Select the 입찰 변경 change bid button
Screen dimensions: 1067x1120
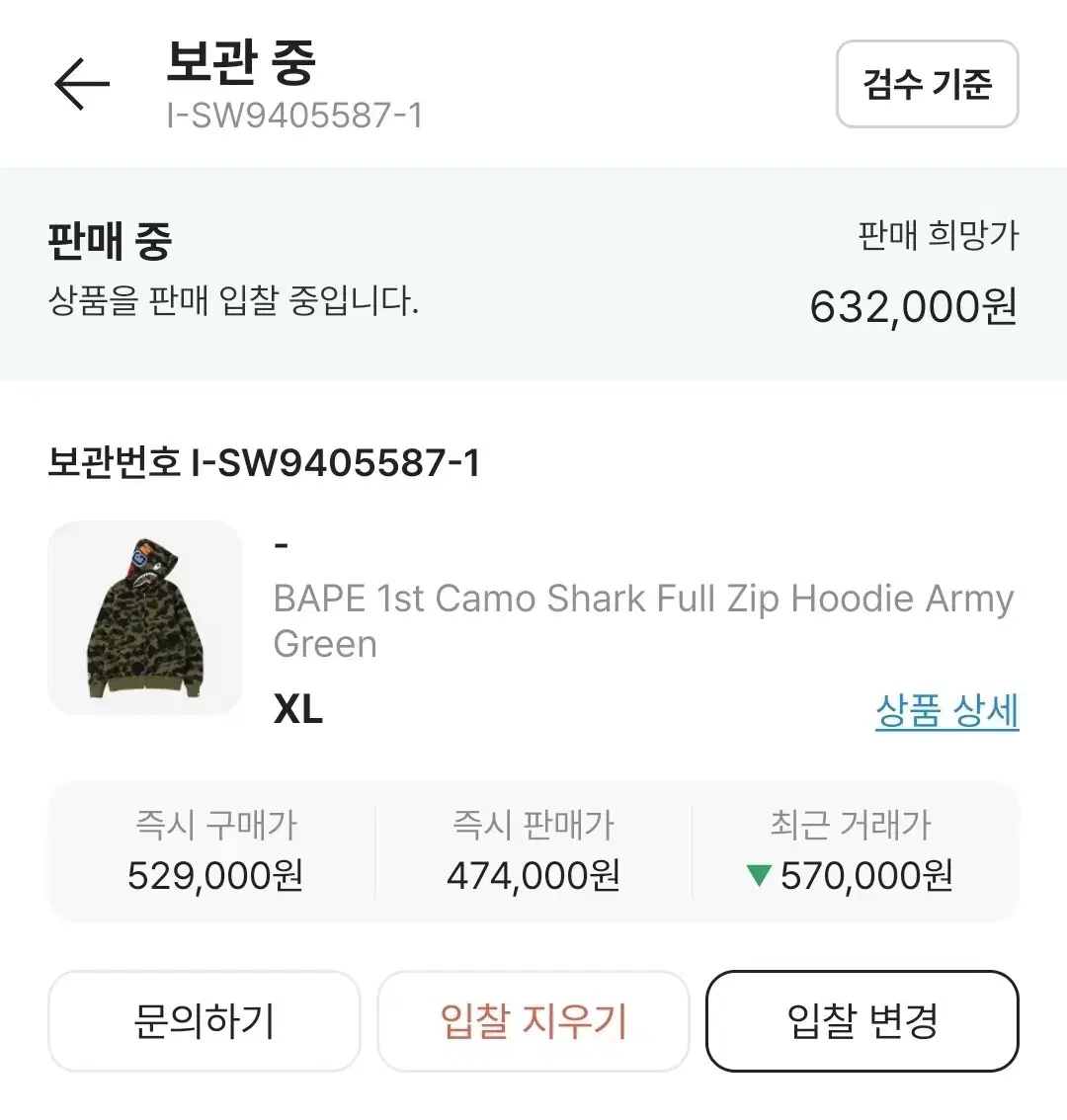[862, 1021]
